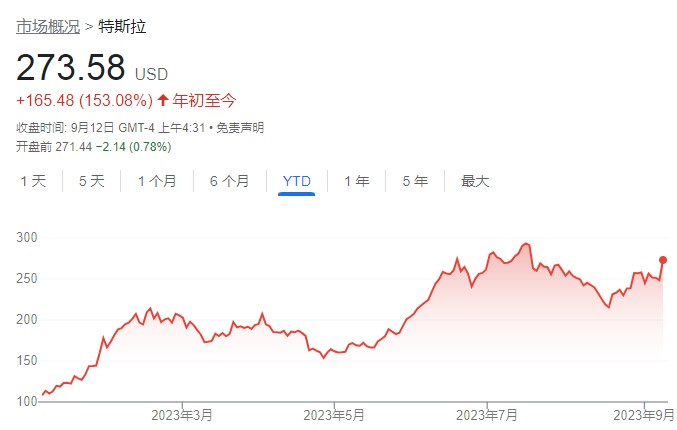The height and width of the screenshot is (430, 677).
Task: Switch to the 1 天 range
Action: (x=33, y=181)
